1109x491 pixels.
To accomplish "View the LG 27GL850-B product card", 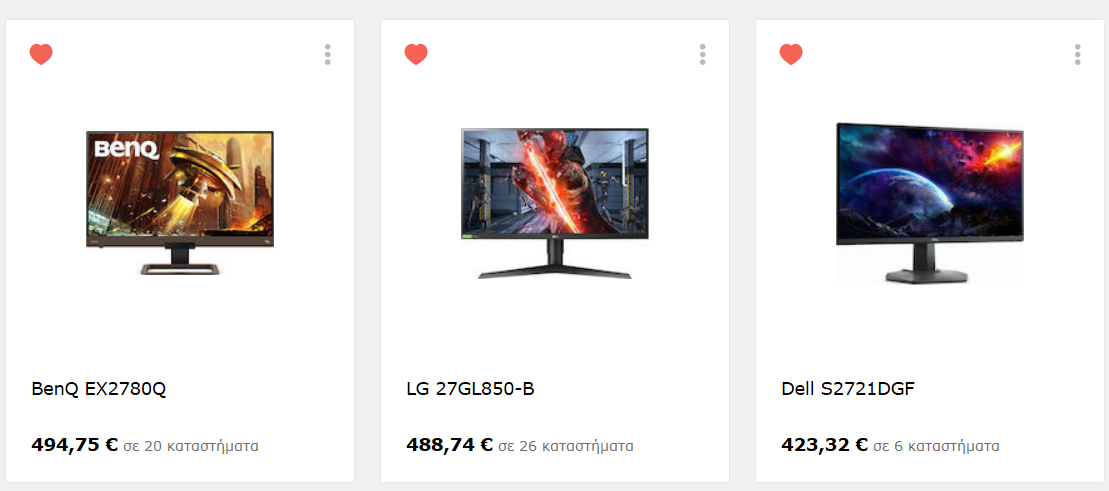I will pos(470,388).
